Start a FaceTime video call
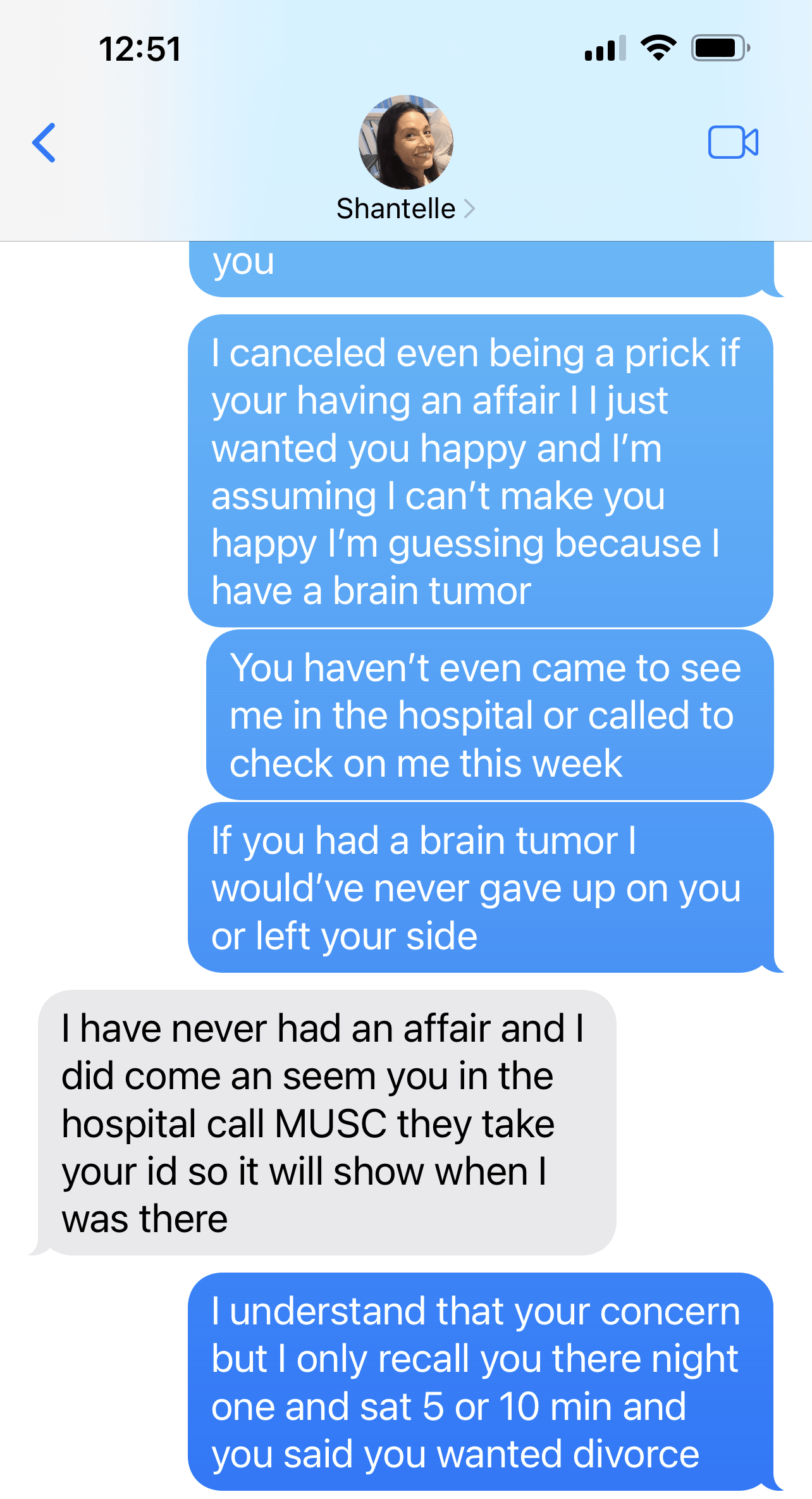The width and height of the screenshot is (812, 1499). [x=732, y=143]
